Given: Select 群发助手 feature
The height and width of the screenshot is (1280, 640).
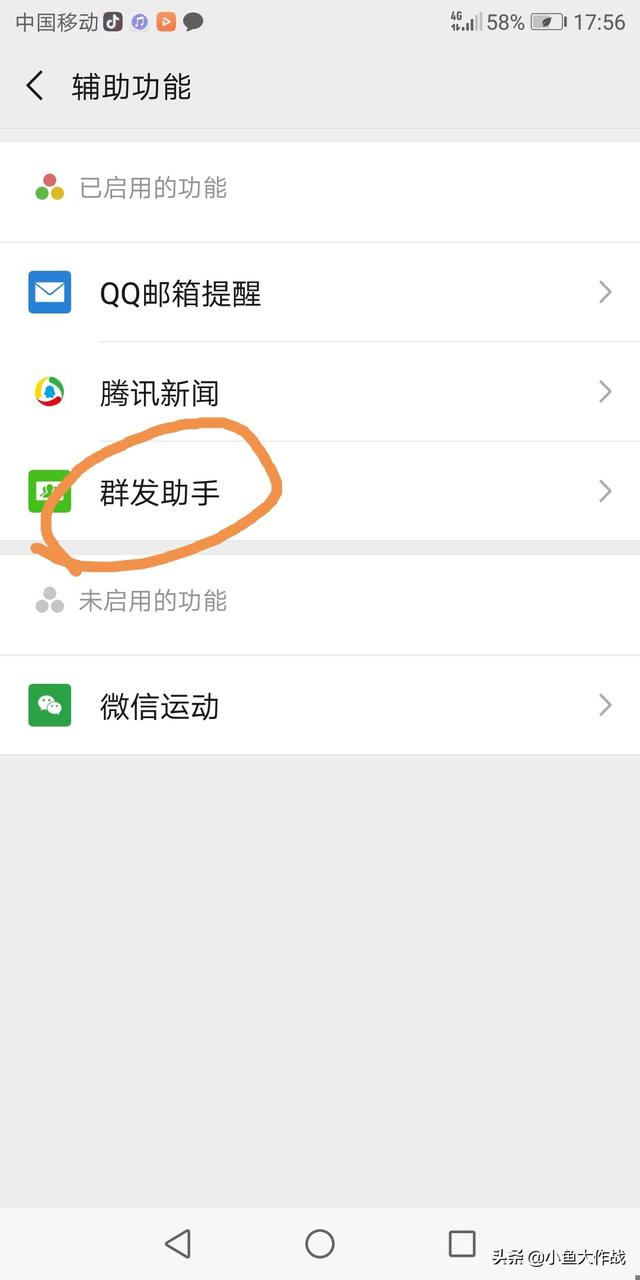Looking at the screenshot, I should pos(320,491).
